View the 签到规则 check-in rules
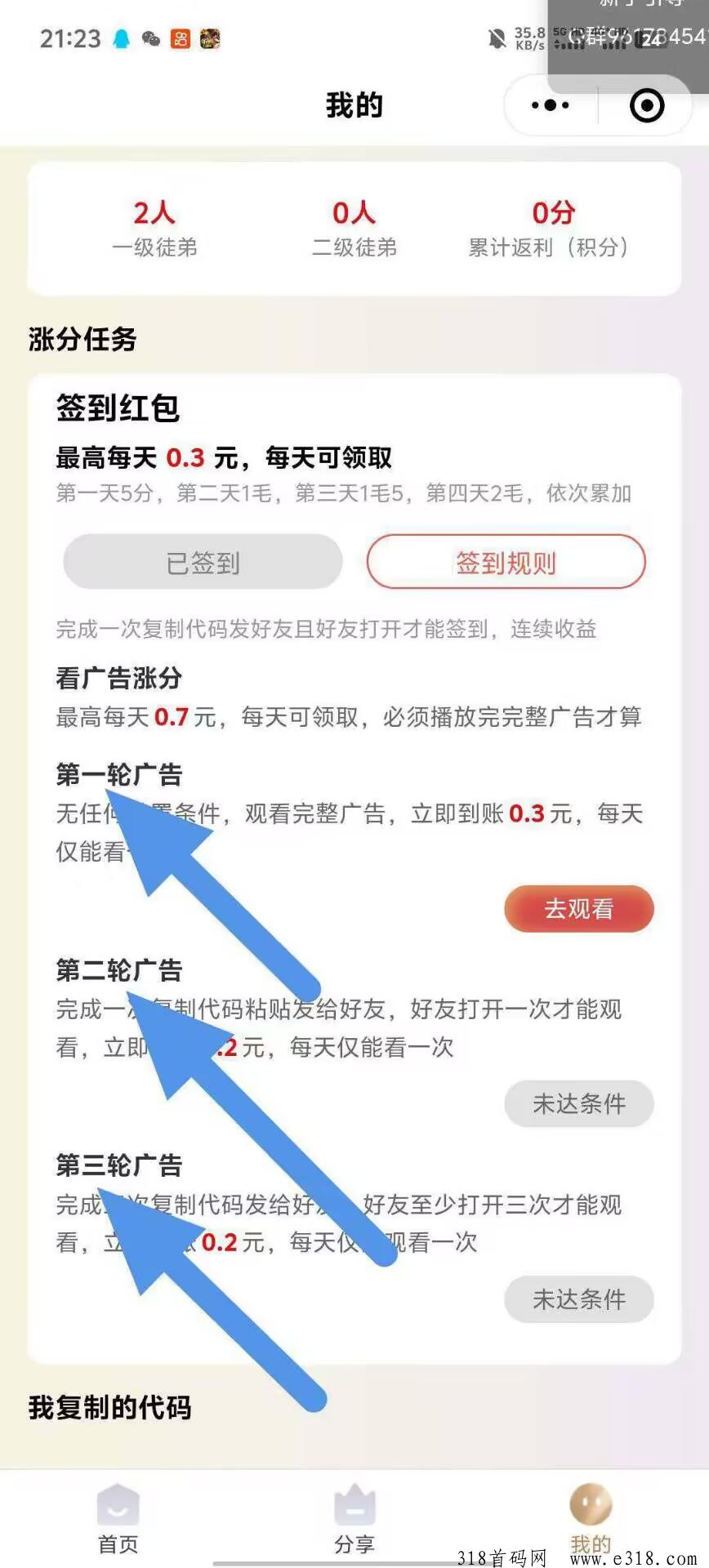The image size is (709, 1568). (506, 562)
